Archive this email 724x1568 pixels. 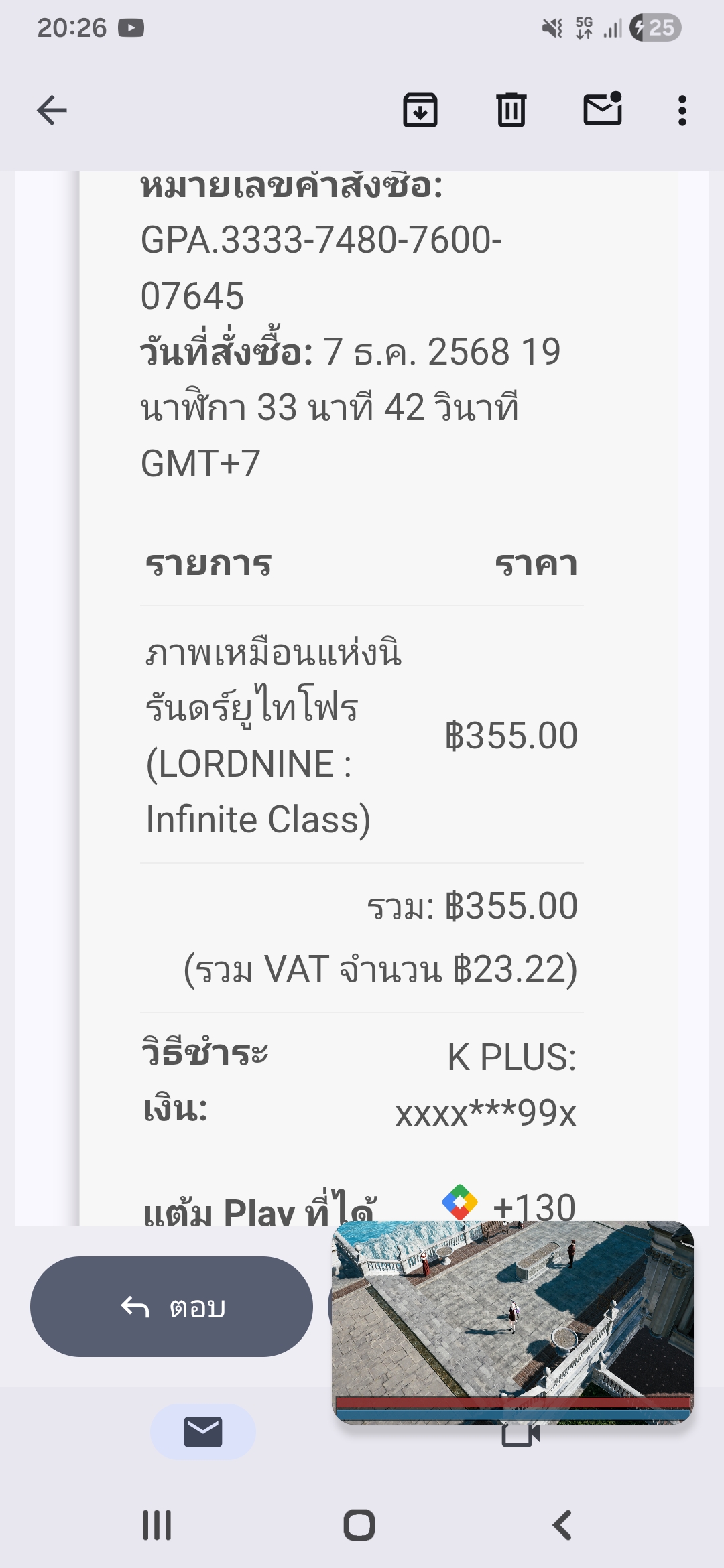pyautogui.click(x=420, y=111)
